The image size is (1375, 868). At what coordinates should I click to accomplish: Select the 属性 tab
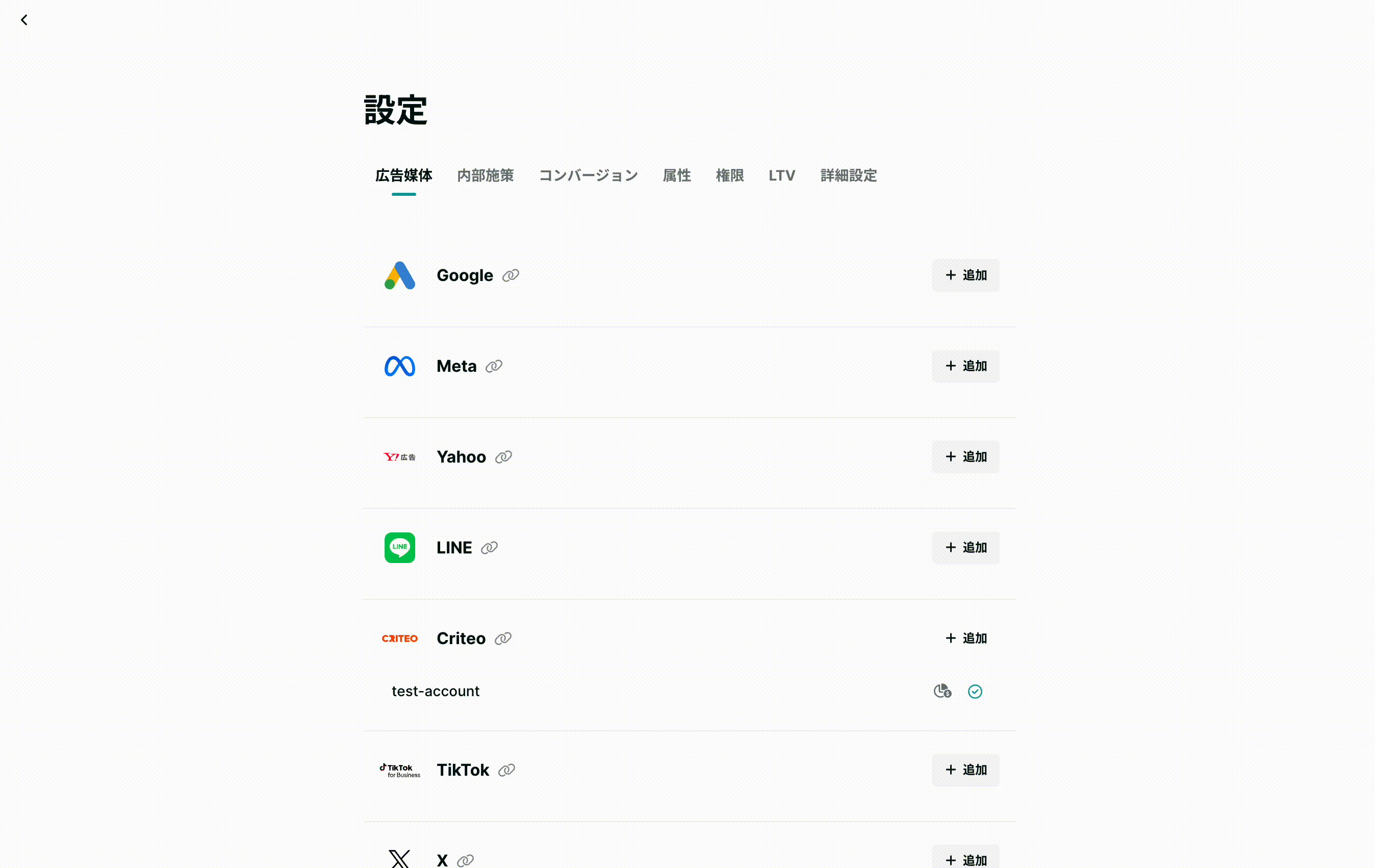[676, 175]
